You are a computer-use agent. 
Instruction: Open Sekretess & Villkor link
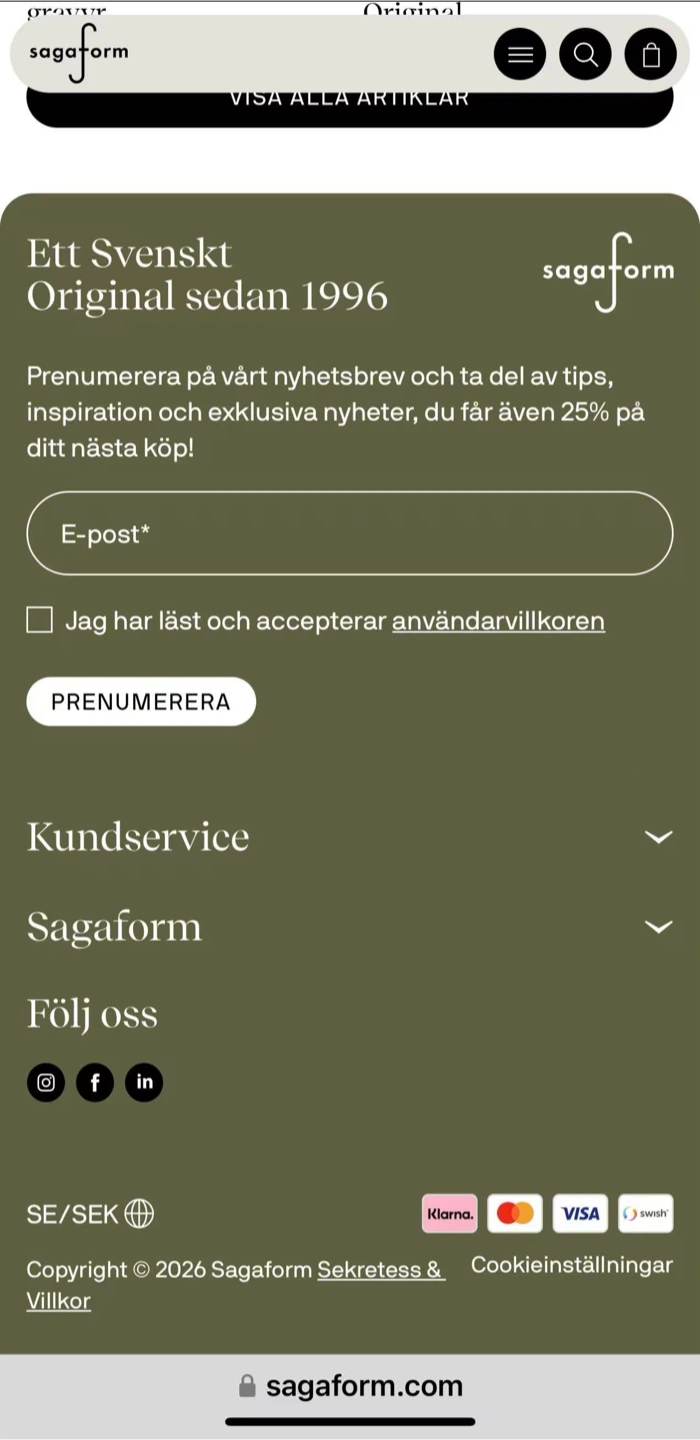235,1285
